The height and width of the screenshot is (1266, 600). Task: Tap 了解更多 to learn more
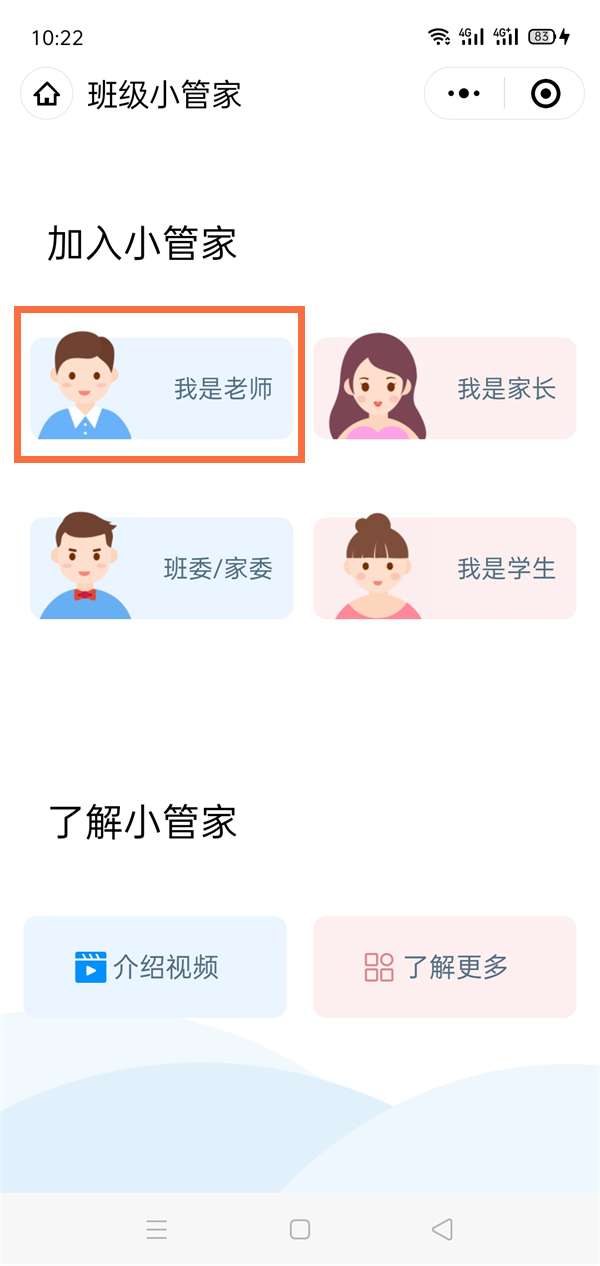click(x=445, y=967)
